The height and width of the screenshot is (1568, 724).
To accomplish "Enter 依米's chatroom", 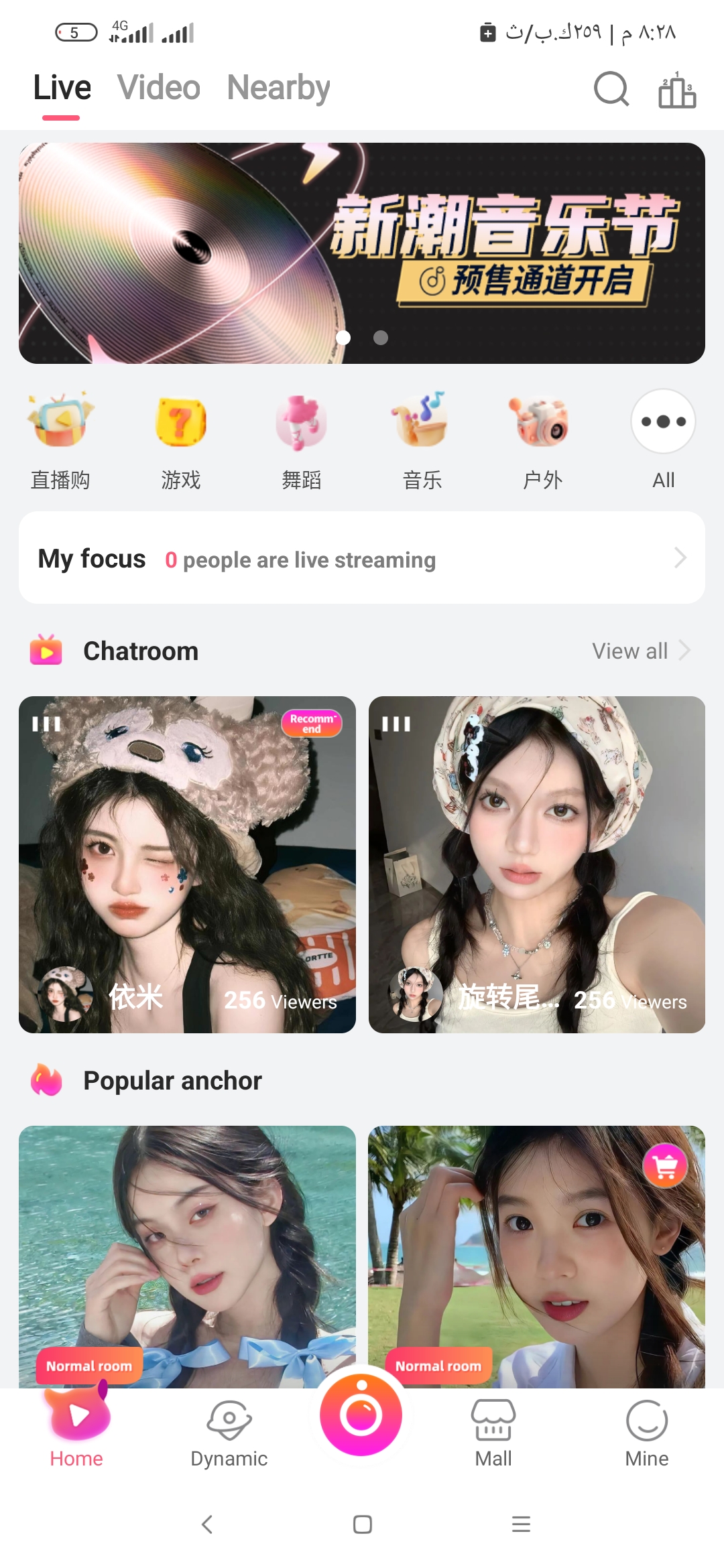I will pyautogui.click(x=187, y=864).
